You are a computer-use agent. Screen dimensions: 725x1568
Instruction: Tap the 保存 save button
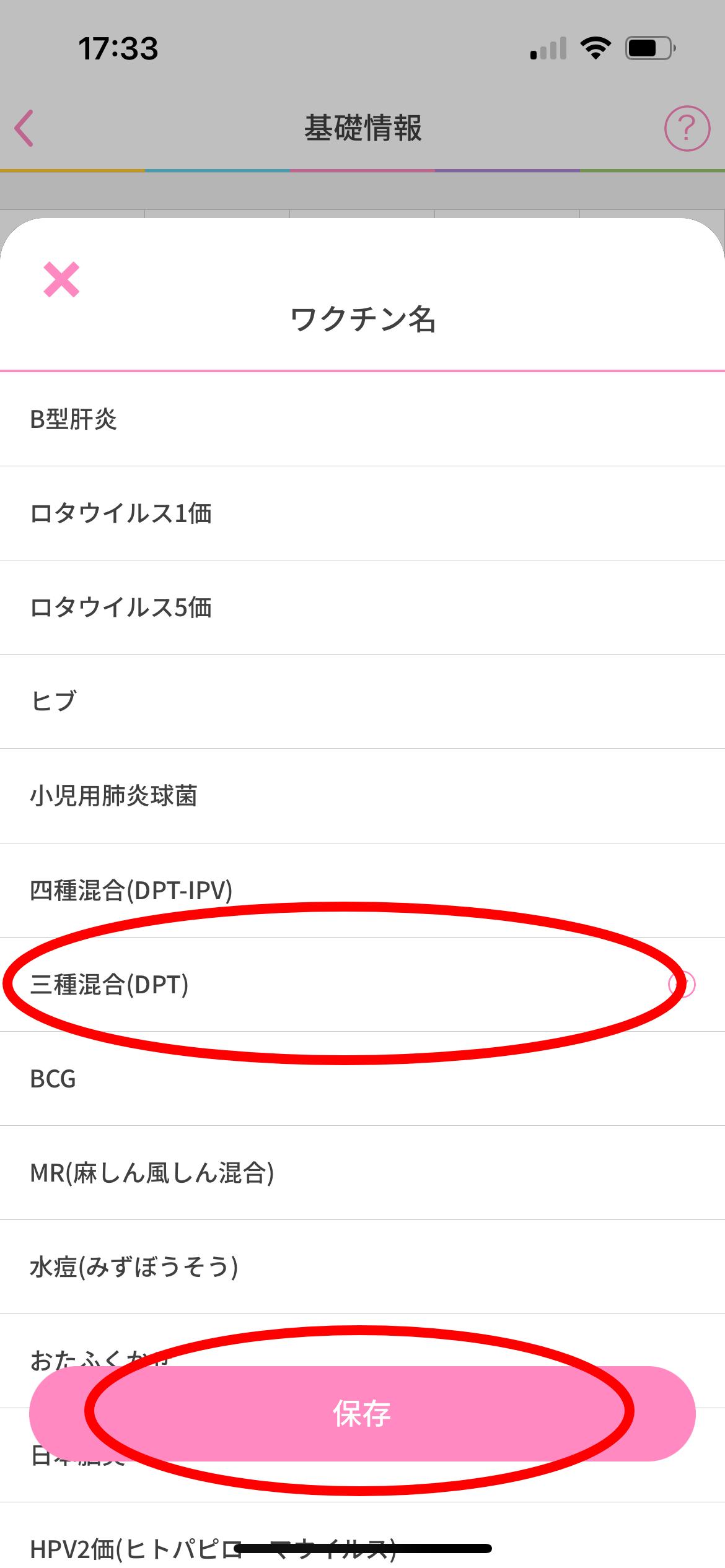pos(362,1414)
